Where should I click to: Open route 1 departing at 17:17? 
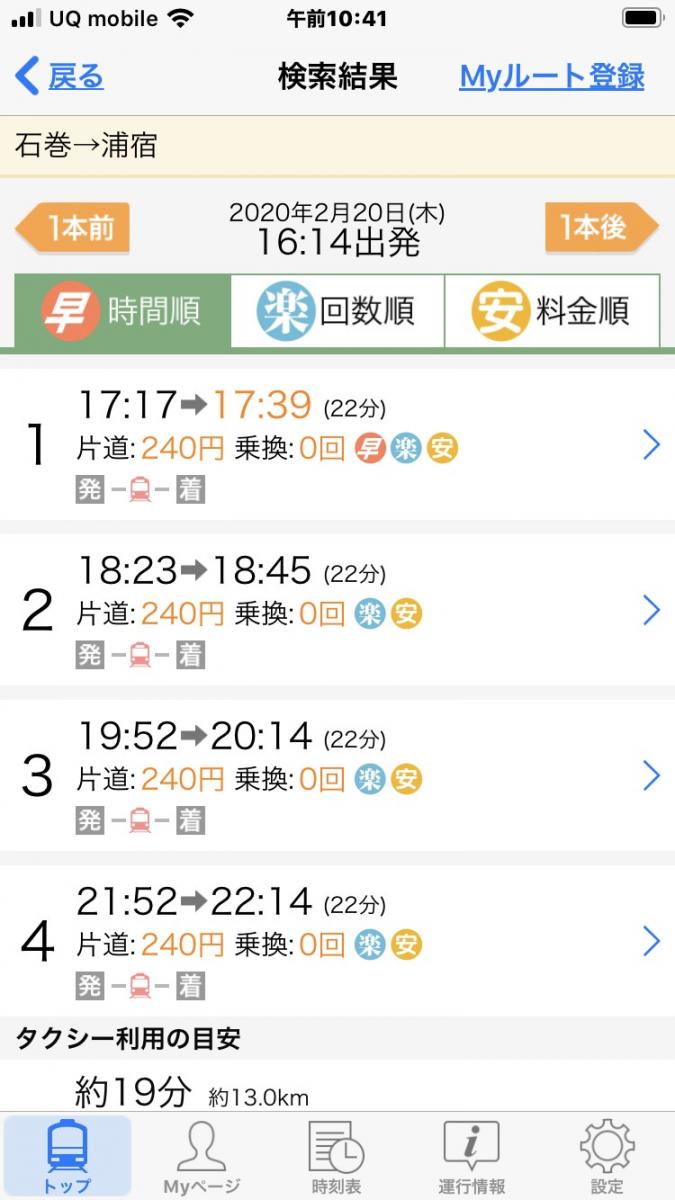(x=337, y=445)
